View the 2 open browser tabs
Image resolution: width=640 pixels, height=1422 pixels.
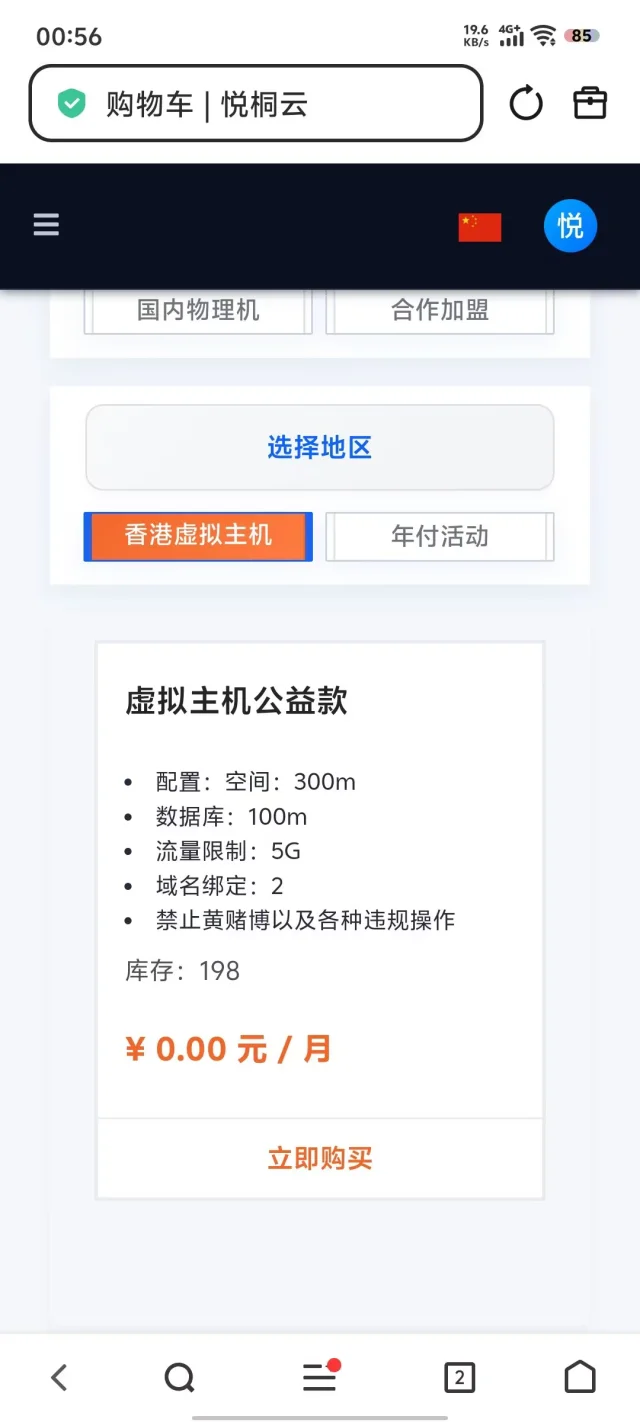click(459, 1377)
